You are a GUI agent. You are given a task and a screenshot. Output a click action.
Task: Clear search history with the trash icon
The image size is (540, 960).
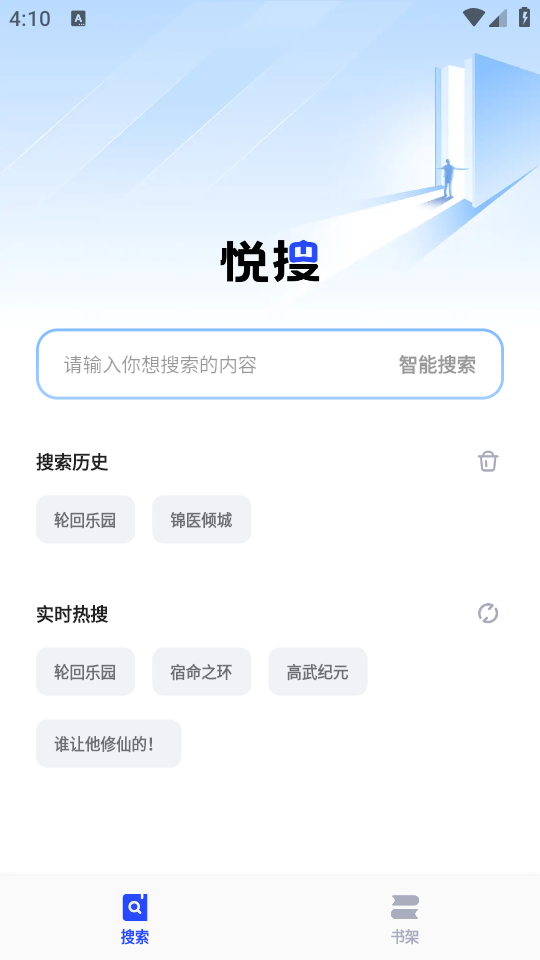[x=488, y=462]
